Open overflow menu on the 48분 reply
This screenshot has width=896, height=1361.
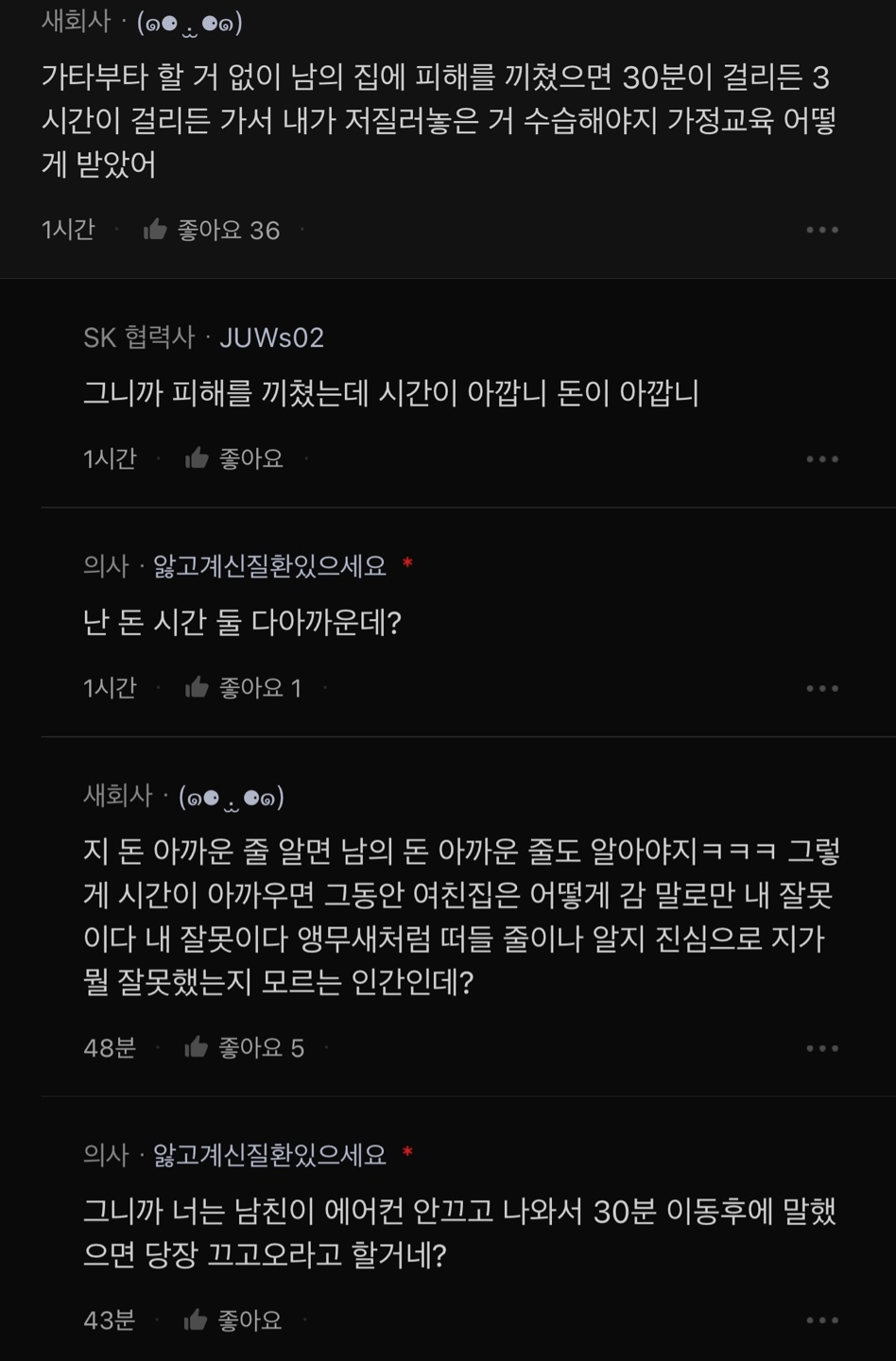tap(821, 1048)
